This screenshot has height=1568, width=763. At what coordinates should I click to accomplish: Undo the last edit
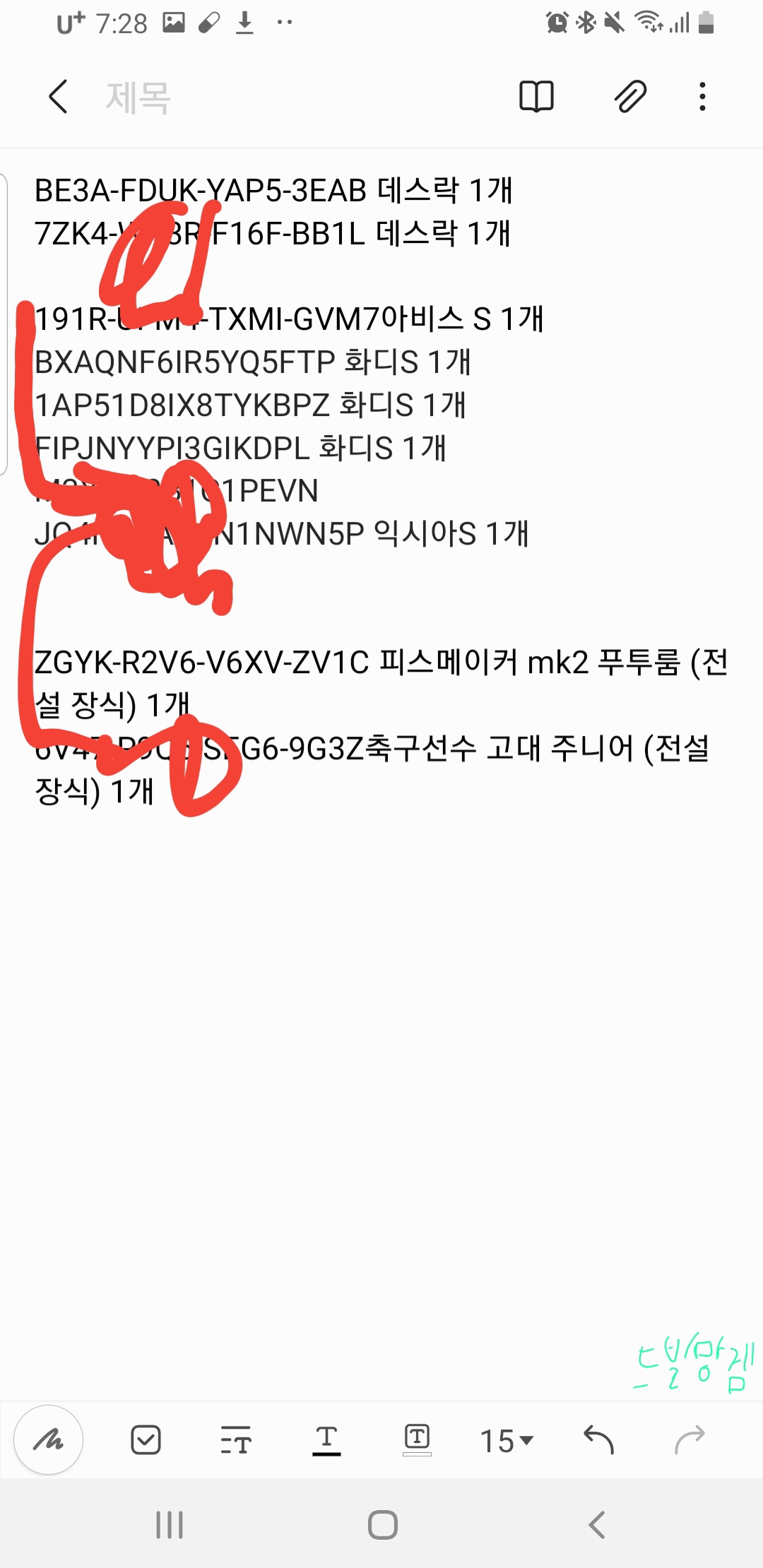(598, 1439)
